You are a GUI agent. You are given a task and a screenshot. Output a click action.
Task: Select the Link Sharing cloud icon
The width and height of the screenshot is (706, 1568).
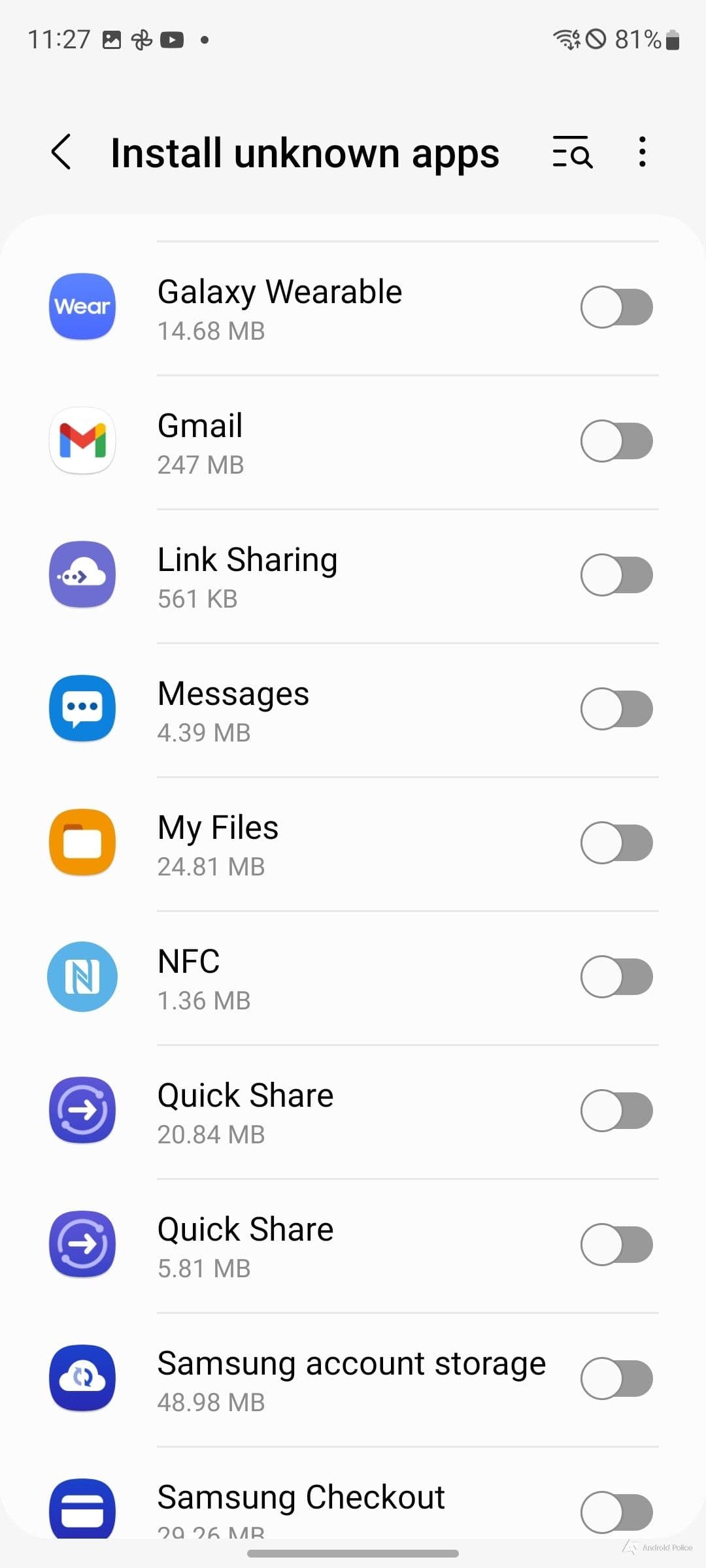(x=82, y=575)
